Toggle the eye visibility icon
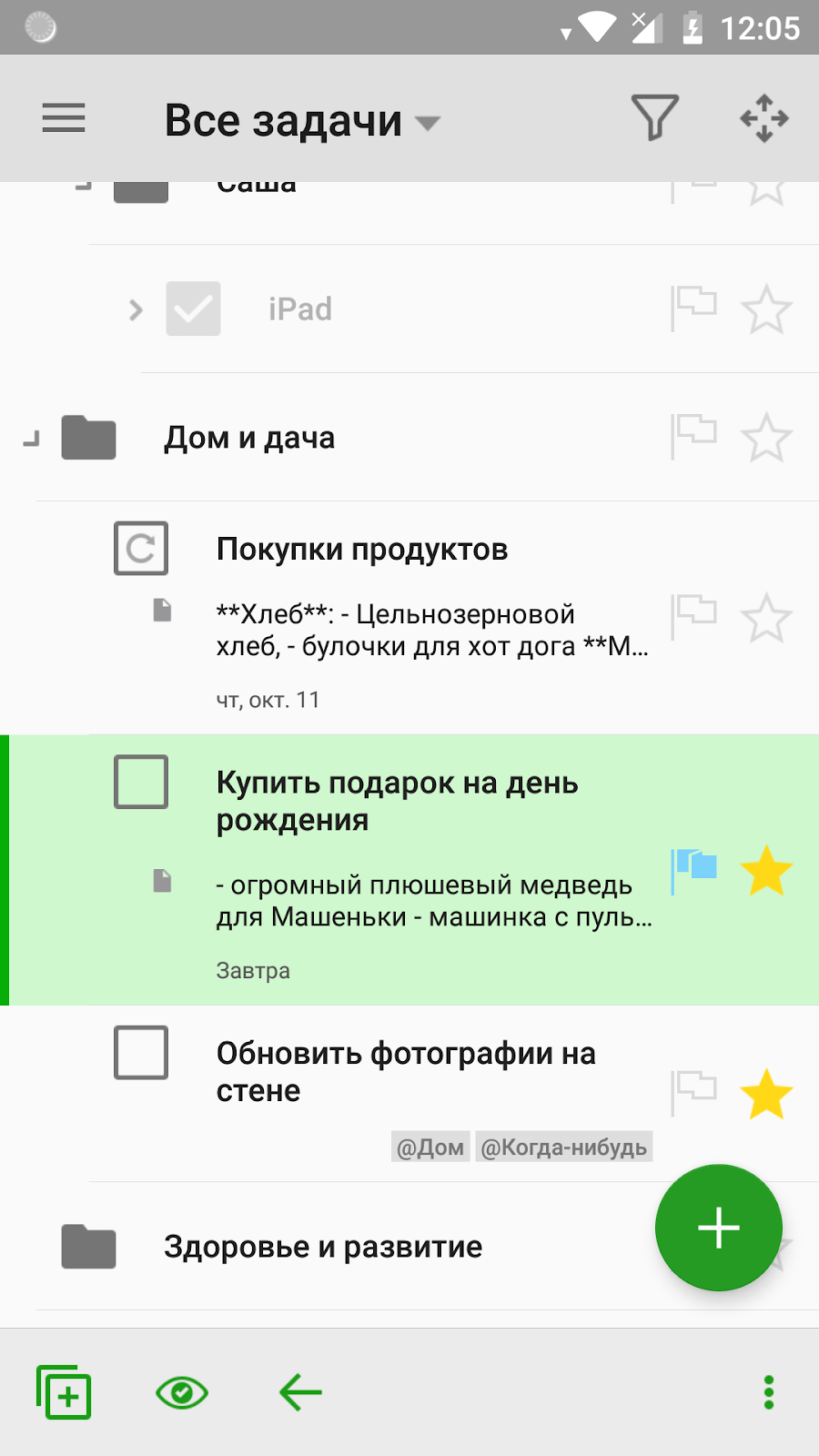Viewport: 819px width, 1456px height. coord(182,1392)
